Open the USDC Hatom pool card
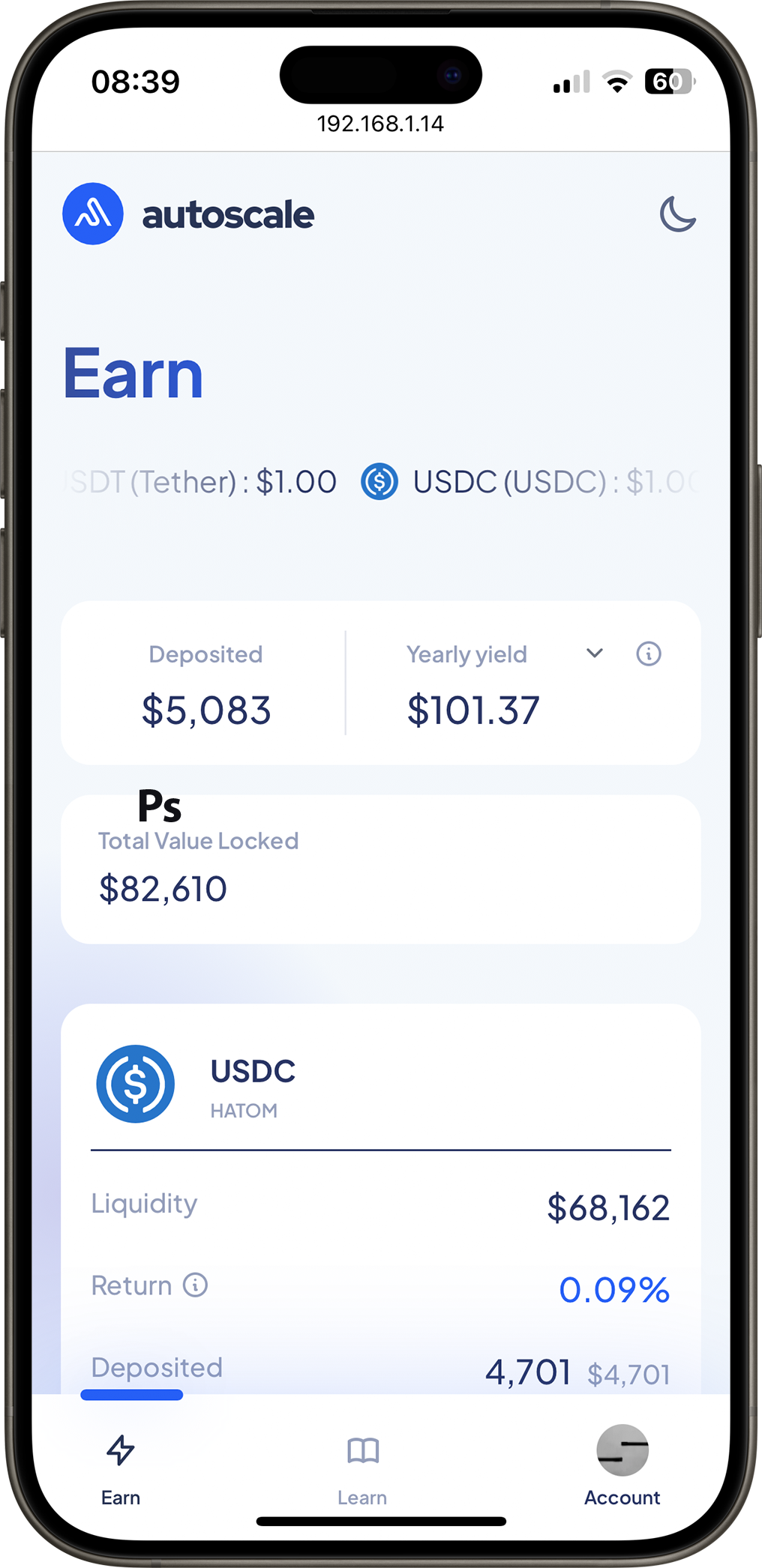Image resolution: width=762 pixels, height=1568 pixels. (253, 1085)
